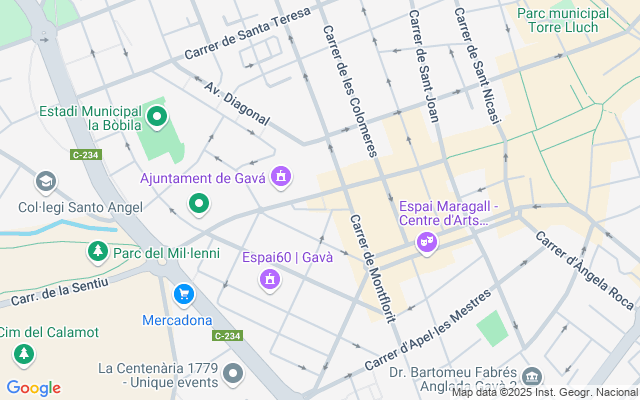Select the Dr. Bartomeu Fabrés Anglada marker
640x400 pixels.
(532, 376)
